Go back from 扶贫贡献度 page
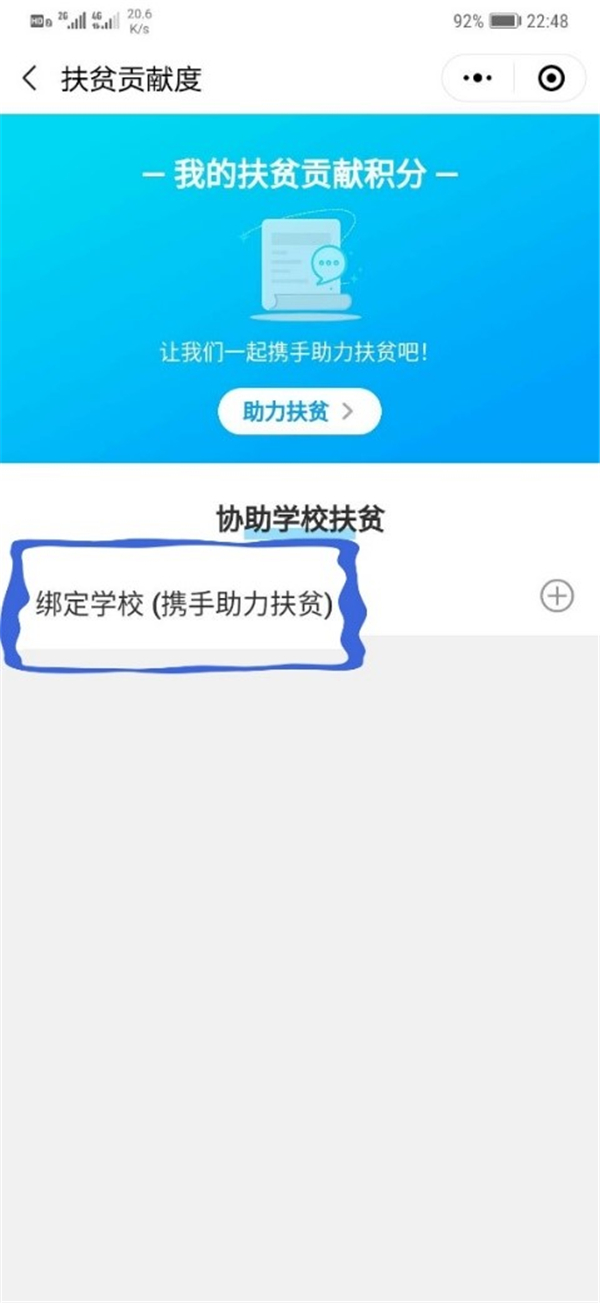This screenshot has width=600, height=1303. (x=30, y=79)
